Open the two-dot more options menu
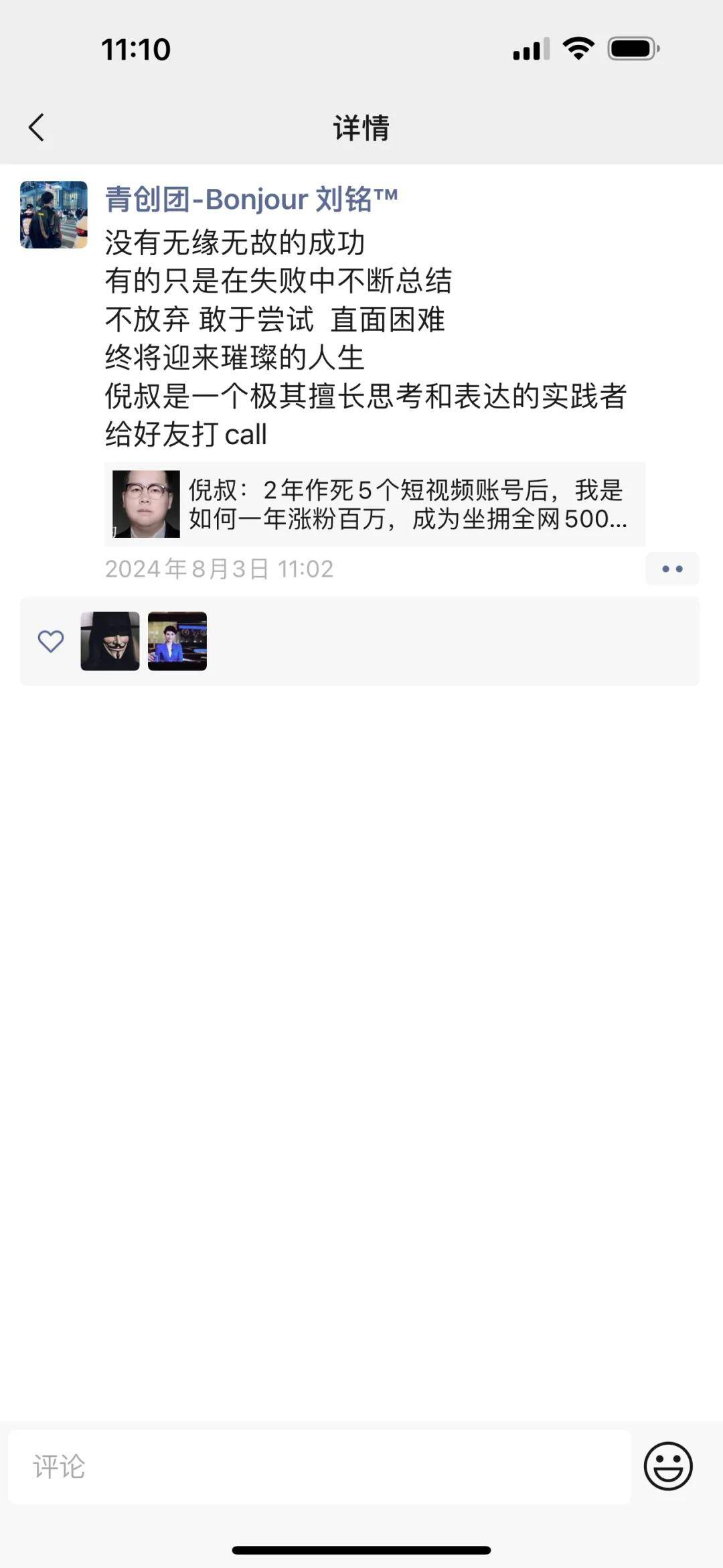 tap(672, 569)
